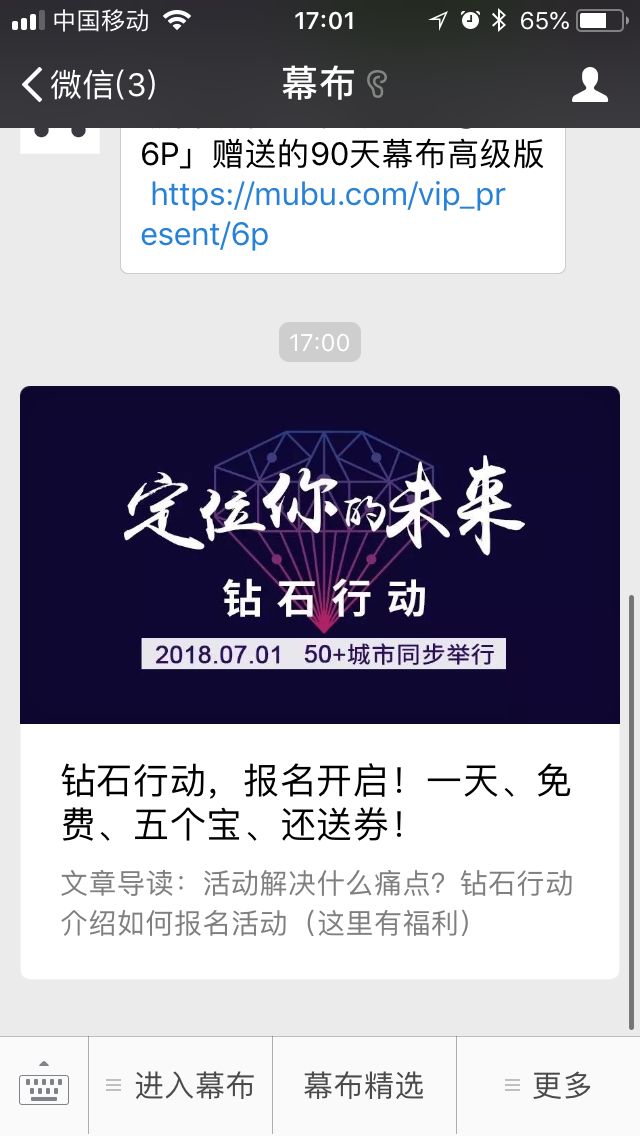Viewport: 640px width, 1136px height.
Task: Expand the 进入幕布 menu
Action: [x=180, y=1085]
